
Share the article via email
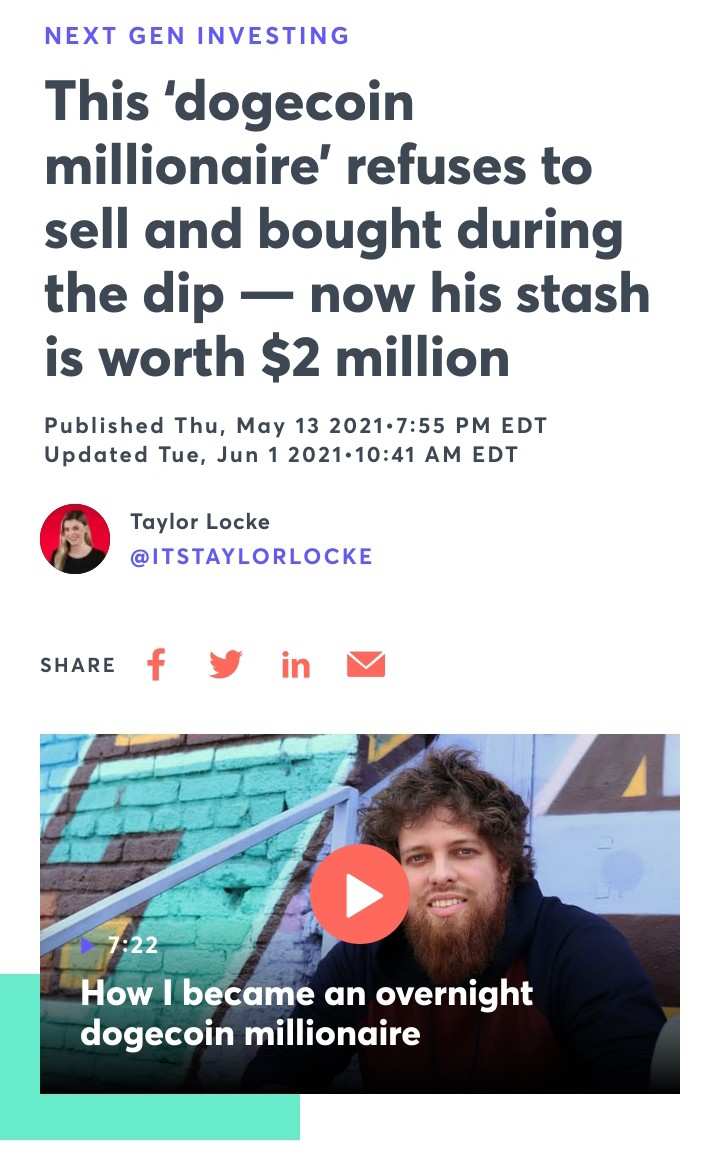pyautogui.click(x=366, y=665)
